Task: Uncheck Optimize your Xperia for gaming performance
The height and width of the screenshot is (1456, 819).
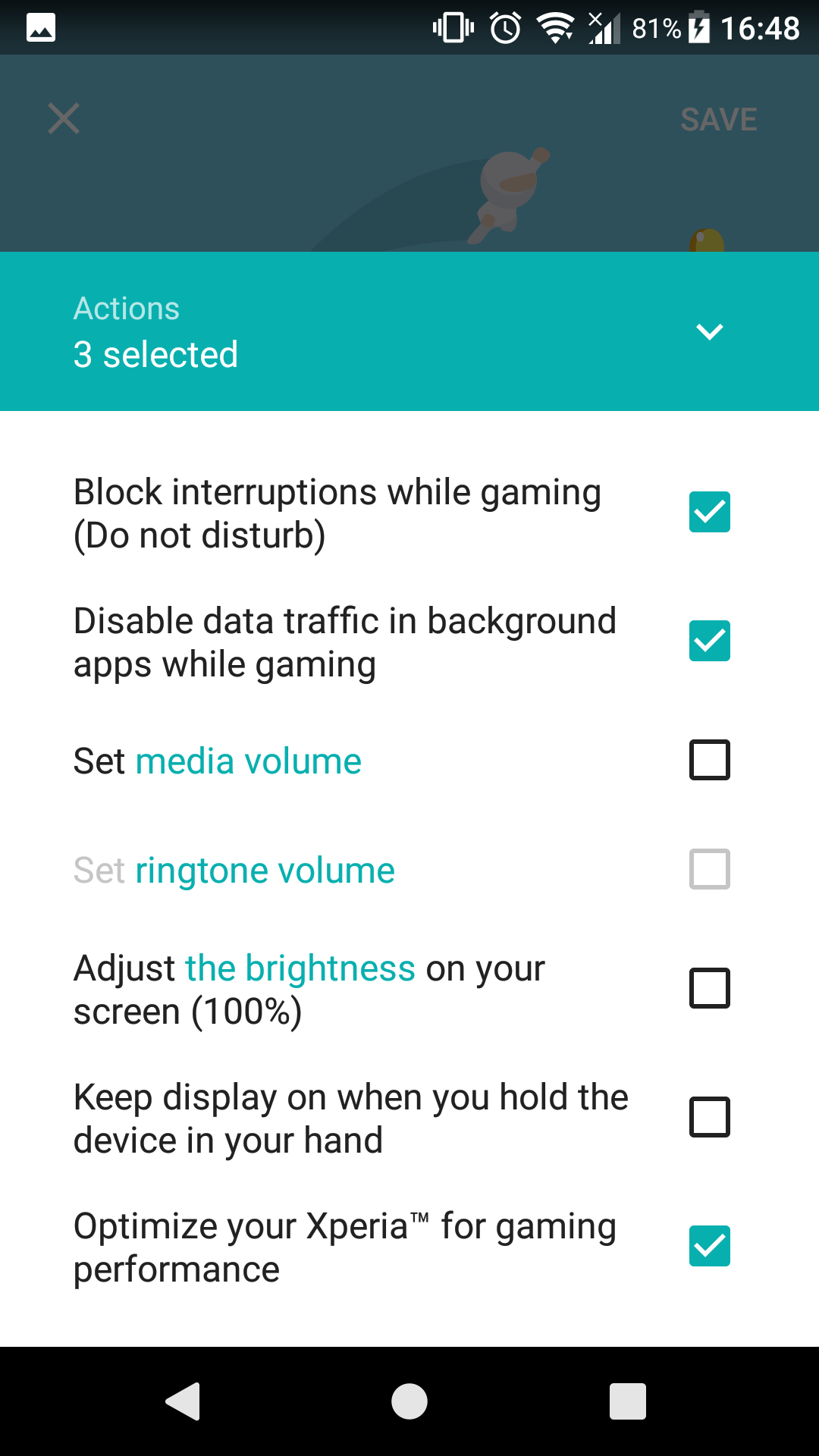Action: pyautogui.click(x=709, y=1246)
